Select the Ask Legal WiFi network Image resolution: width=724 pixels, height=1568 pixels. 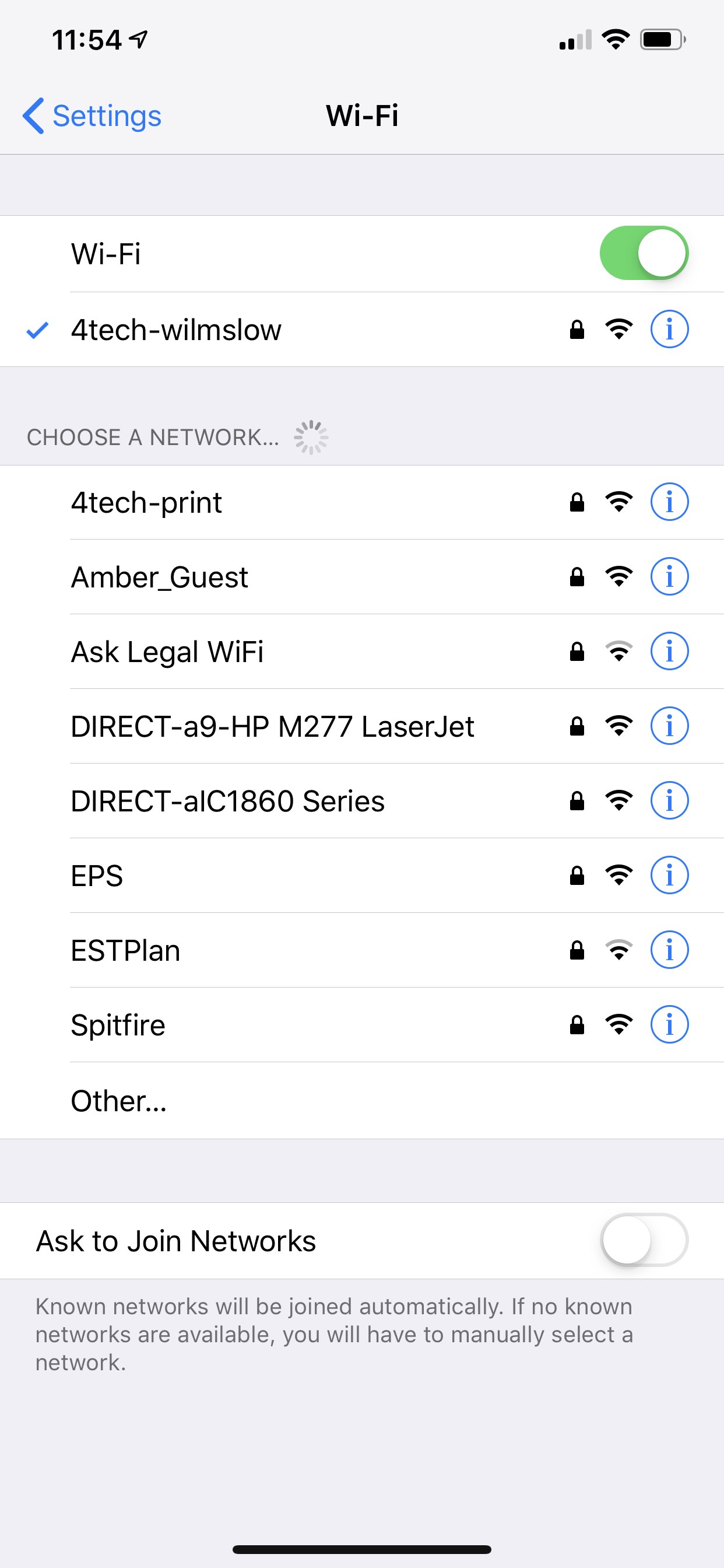tap(167, 652)
